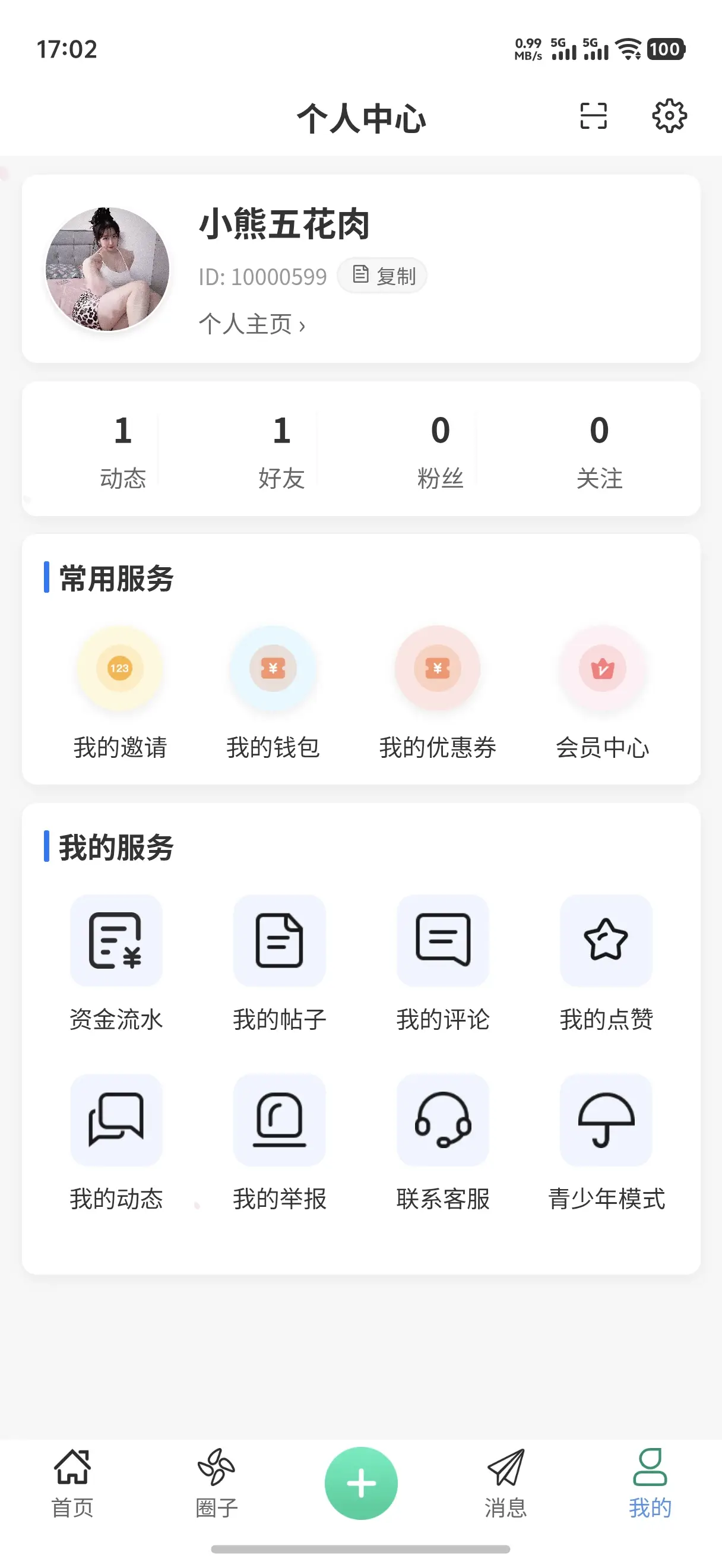Screen dimensions: 722x1568
Task: Copy the user ID with 复制
Action: (383, 276)
